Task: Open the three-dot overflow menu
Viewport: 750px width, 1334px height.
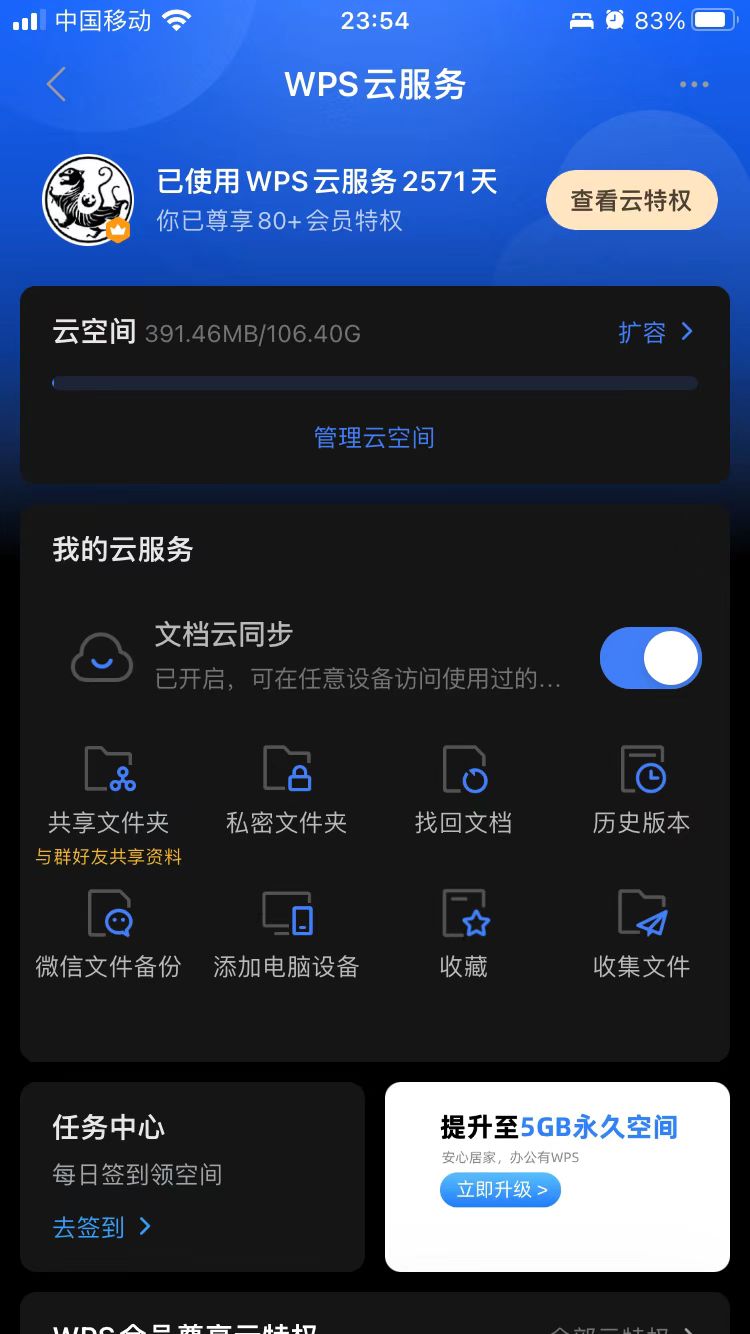Action: click(x=694, y=85)
